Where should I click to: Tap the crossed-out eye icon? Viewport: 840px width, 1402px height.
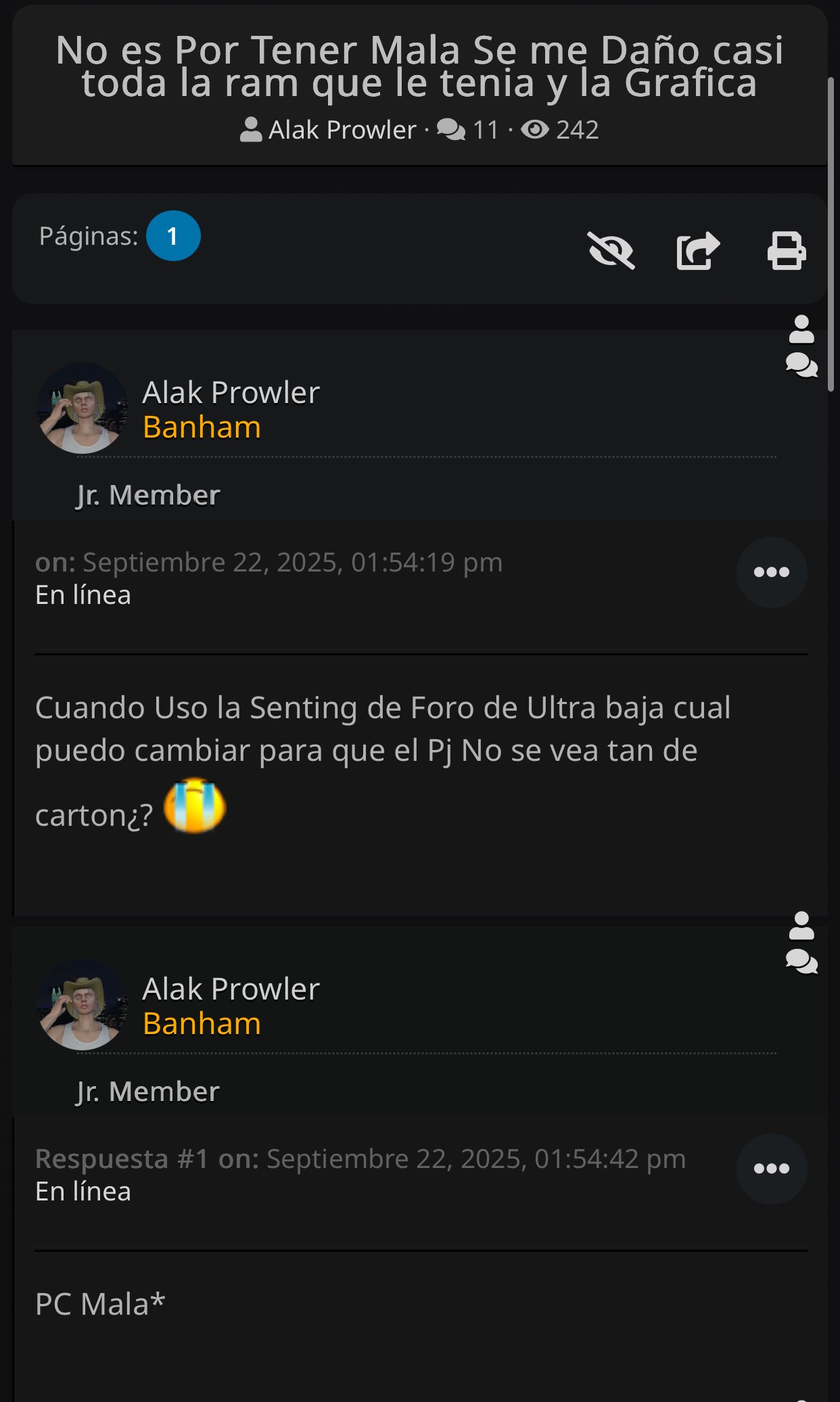(611, 251)
